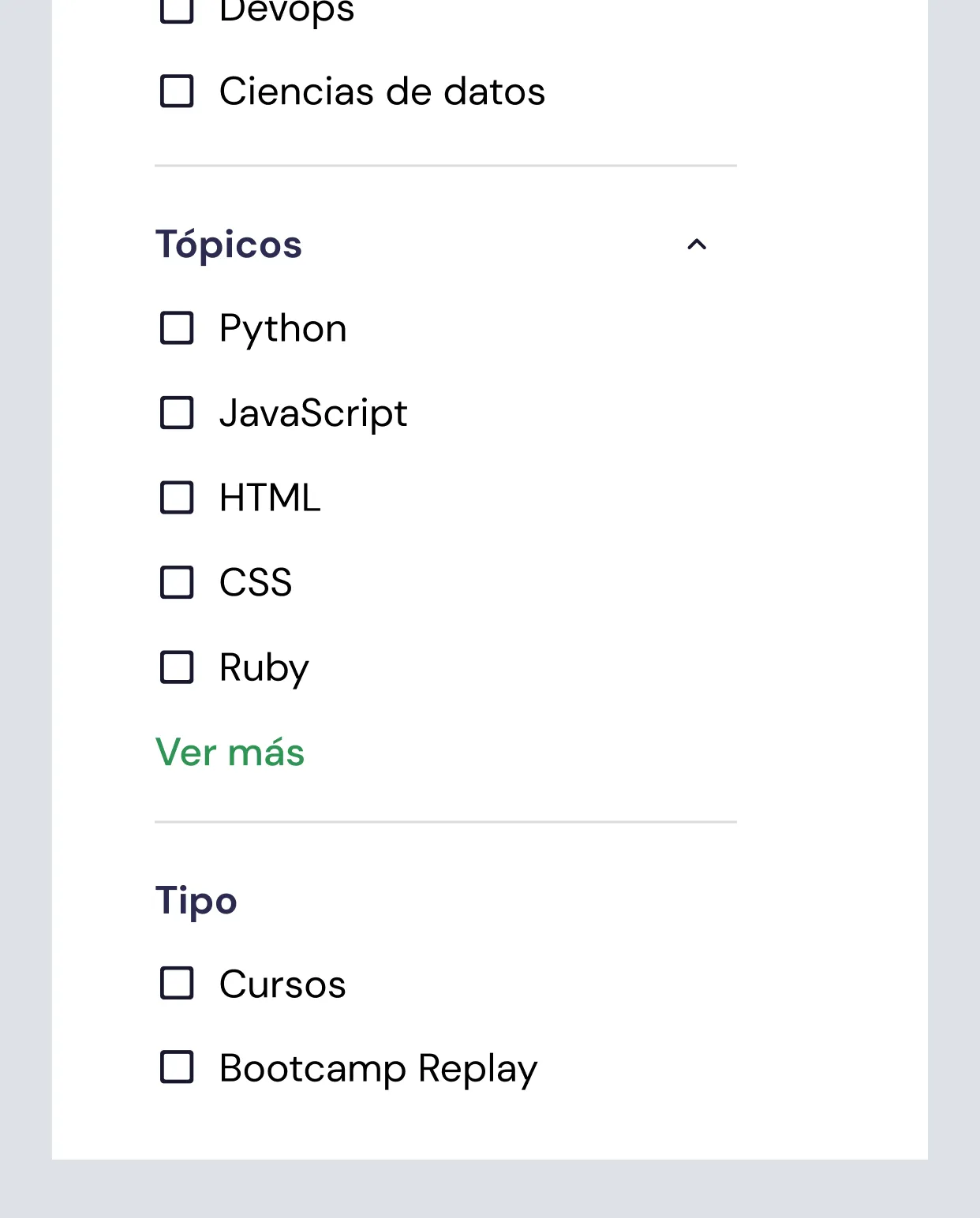Click the Ver más link
The height and width of the screenshot is (1218, 980).
click(x=230, y=753)
